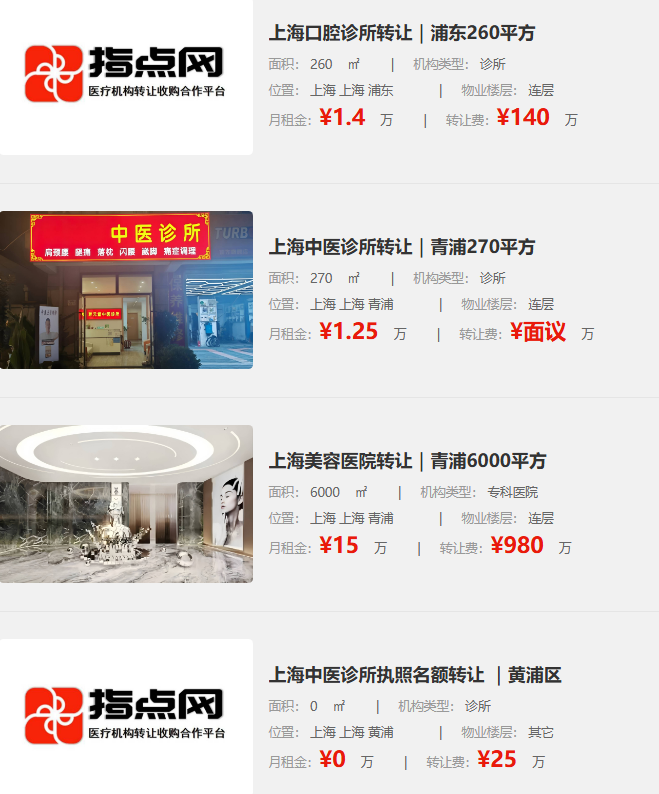Open listing 上海中医诊所执照名额转让 黄浦区
This screenshot has width=659, height=794.
[x=414, y=675]
